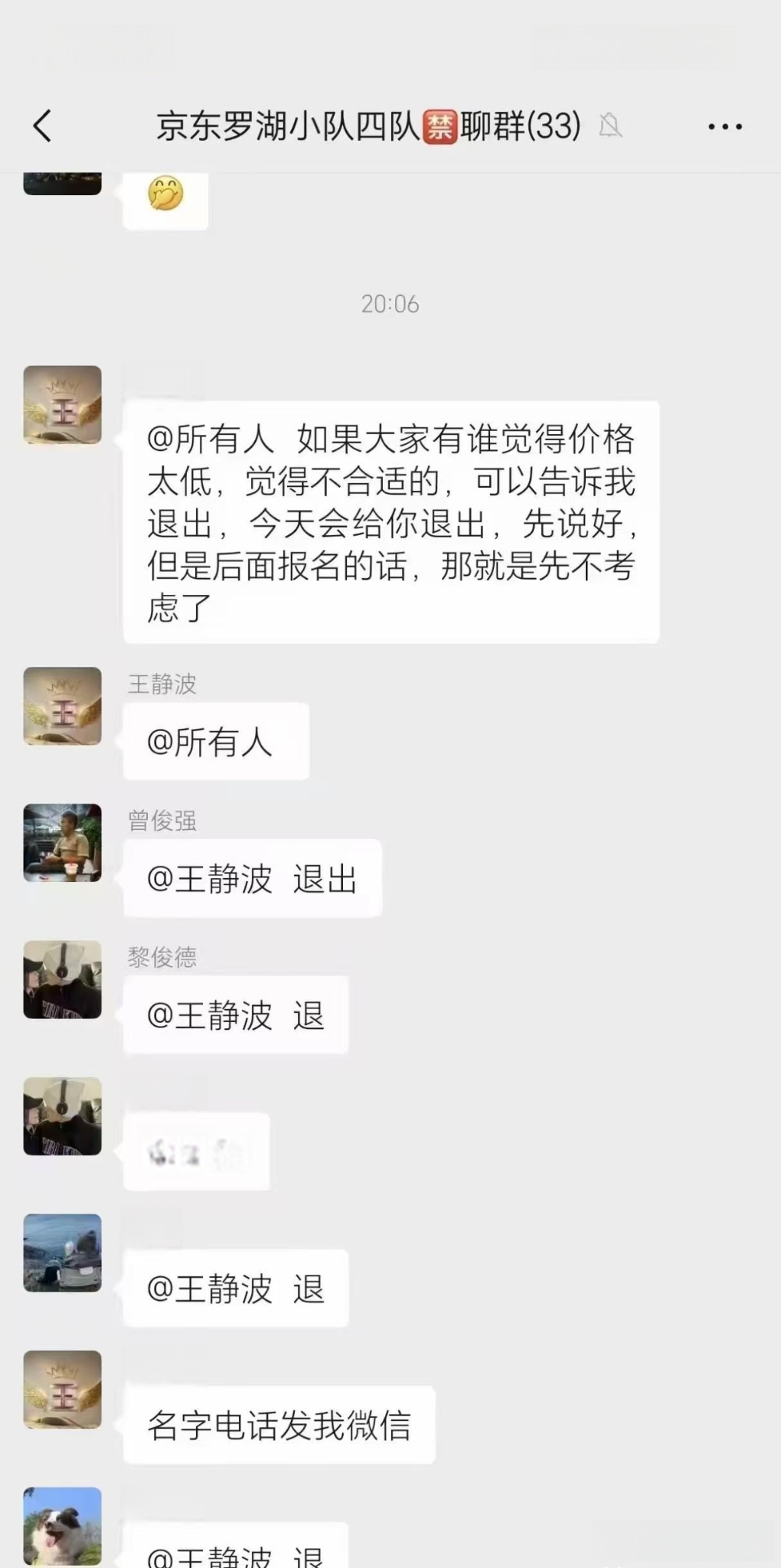
Task: Open the group chat's three-dot menu
Action: click(724, 127)
